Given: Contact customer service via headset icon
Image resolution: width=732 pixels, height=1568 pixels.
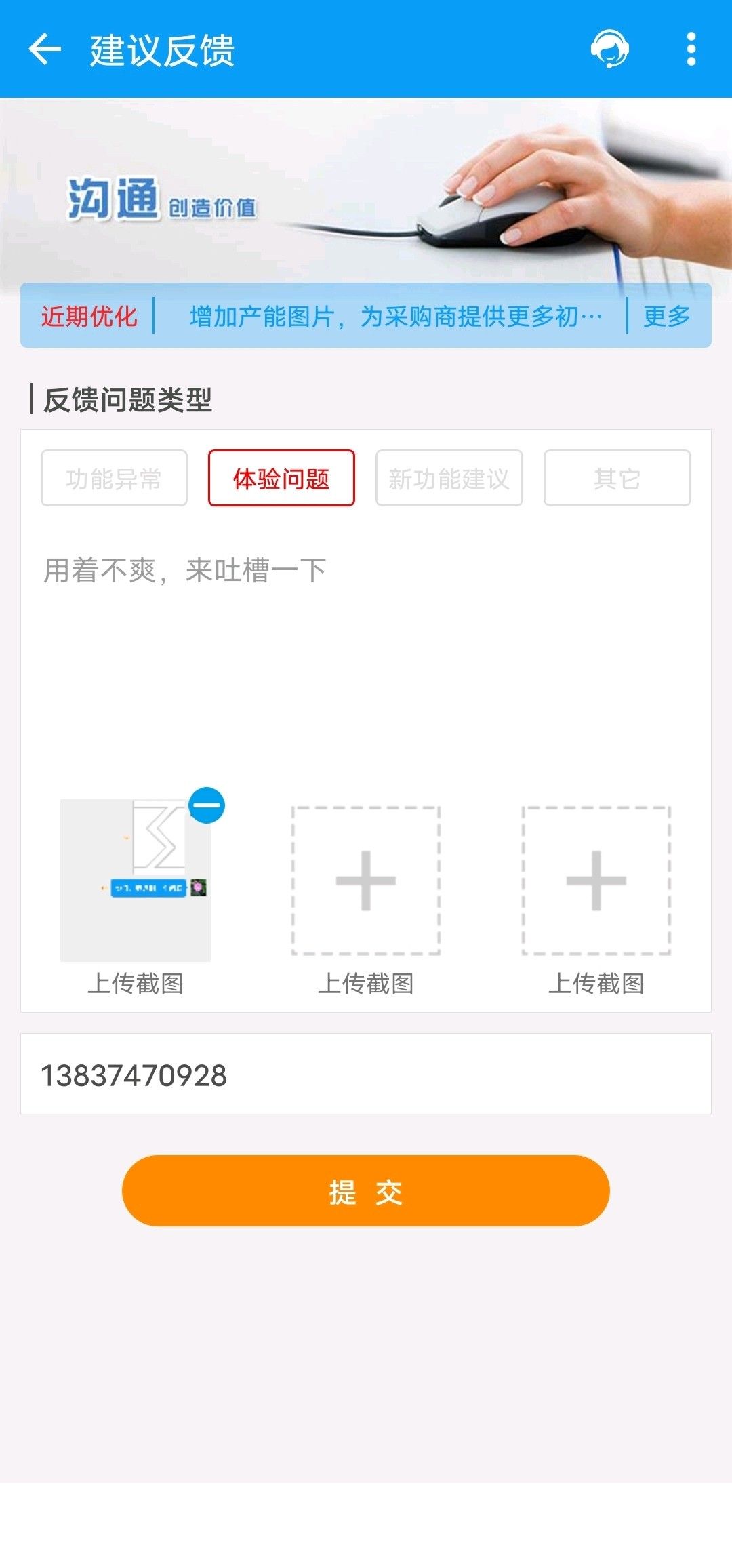Looking at the screenshot, I should (609, 49).
